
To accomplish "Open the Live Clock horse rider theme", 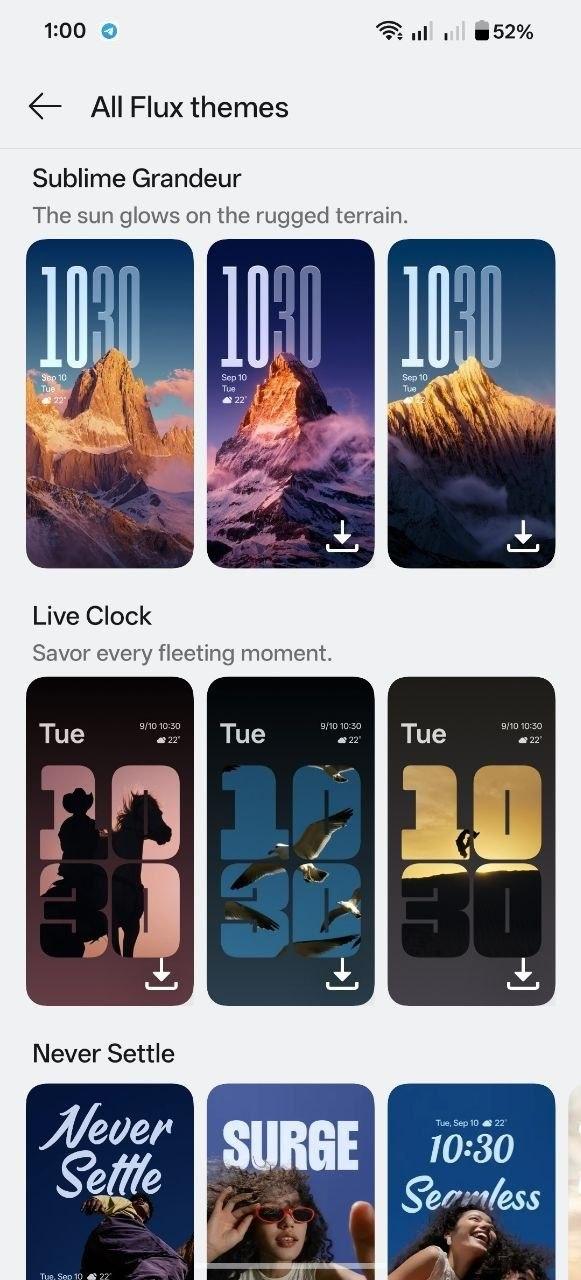I will click(x=110, y=841).
